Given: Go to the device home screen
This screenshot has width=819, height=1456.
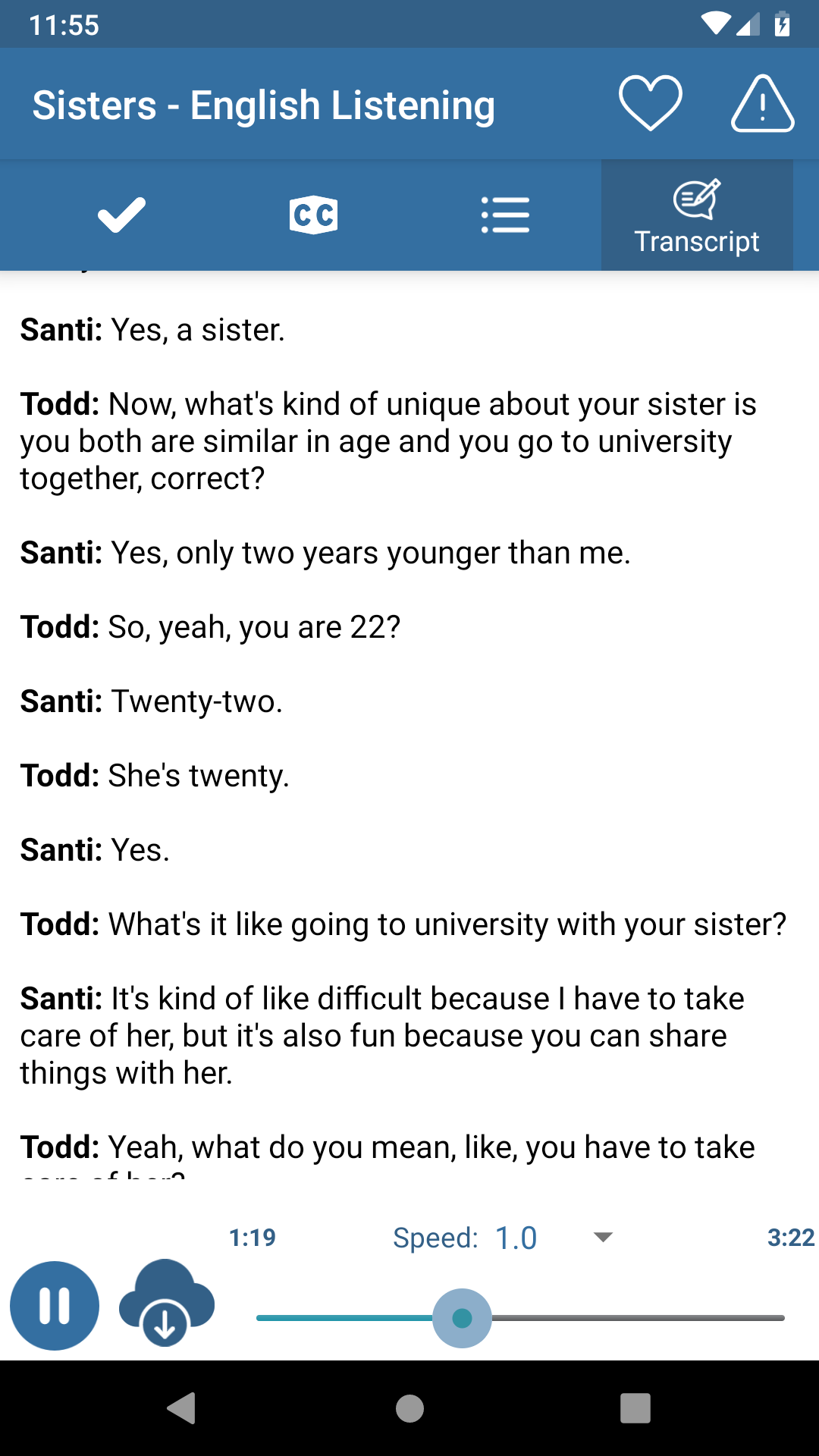Looking at the screenshot, I should tap(409, 1408).
